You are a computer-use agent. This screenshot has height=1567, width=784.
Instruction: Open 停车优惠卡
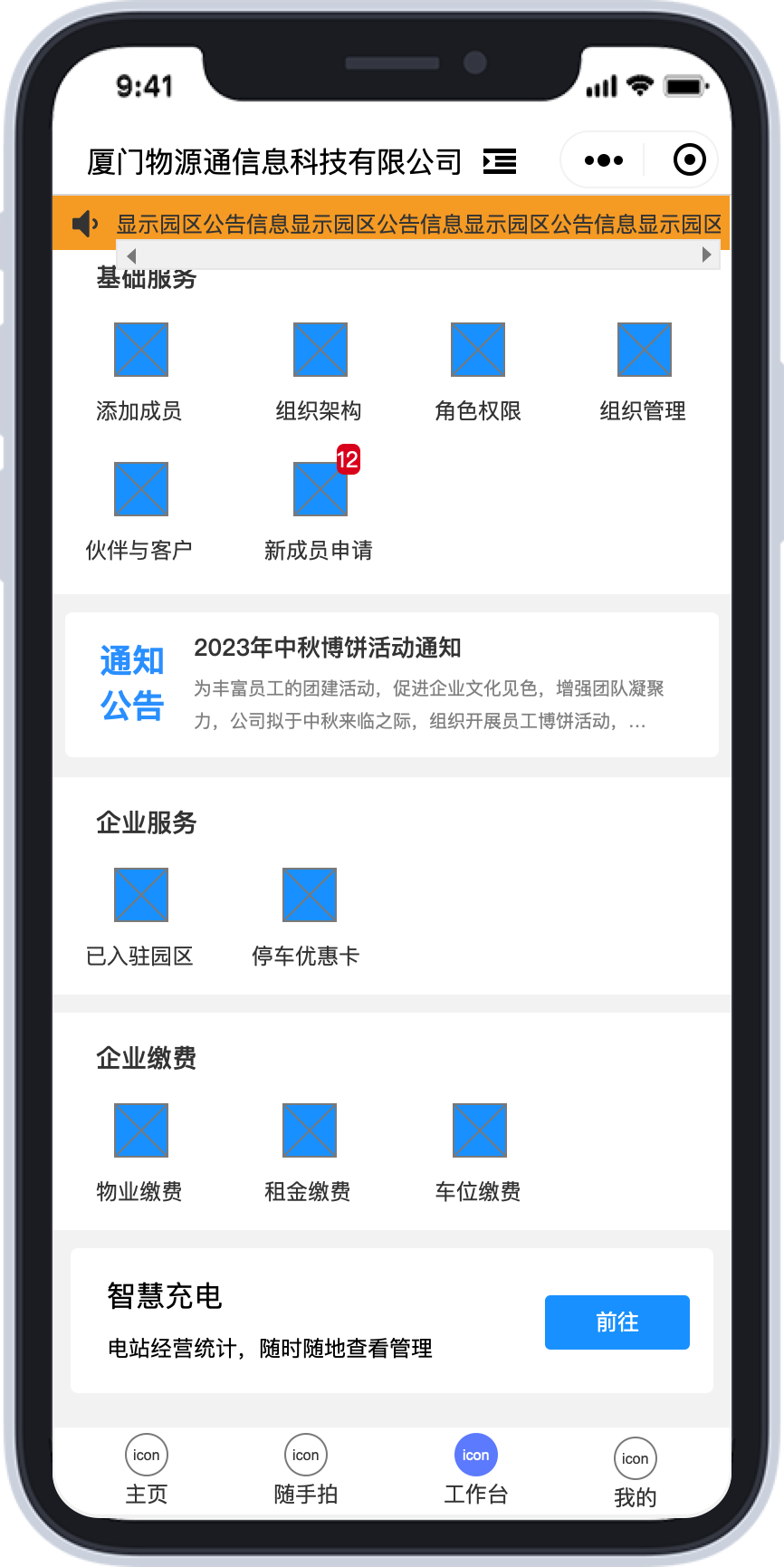[308, 918]
